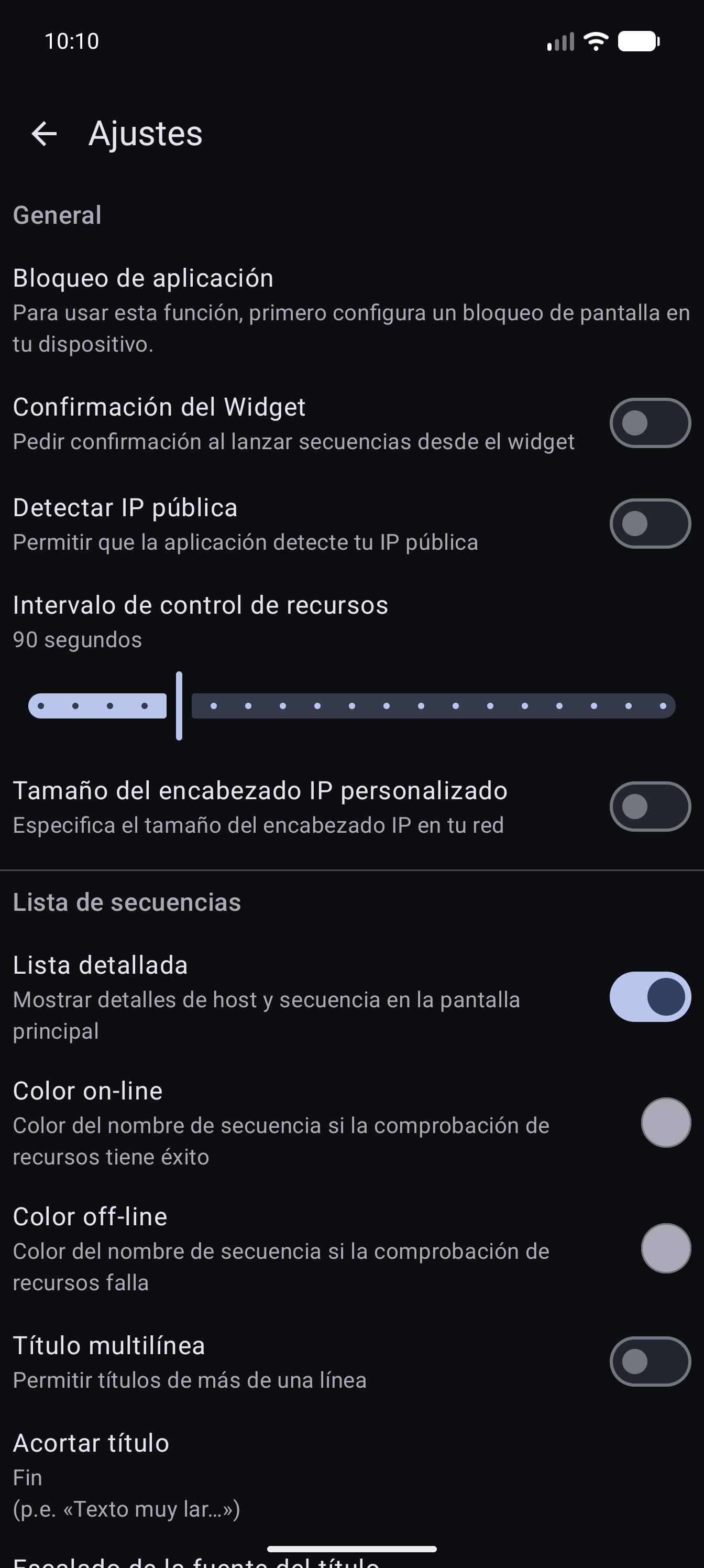Disable the Lista detallada switch
The height and width of the screenshot is (1568, 704).
[x=650, y=997]
